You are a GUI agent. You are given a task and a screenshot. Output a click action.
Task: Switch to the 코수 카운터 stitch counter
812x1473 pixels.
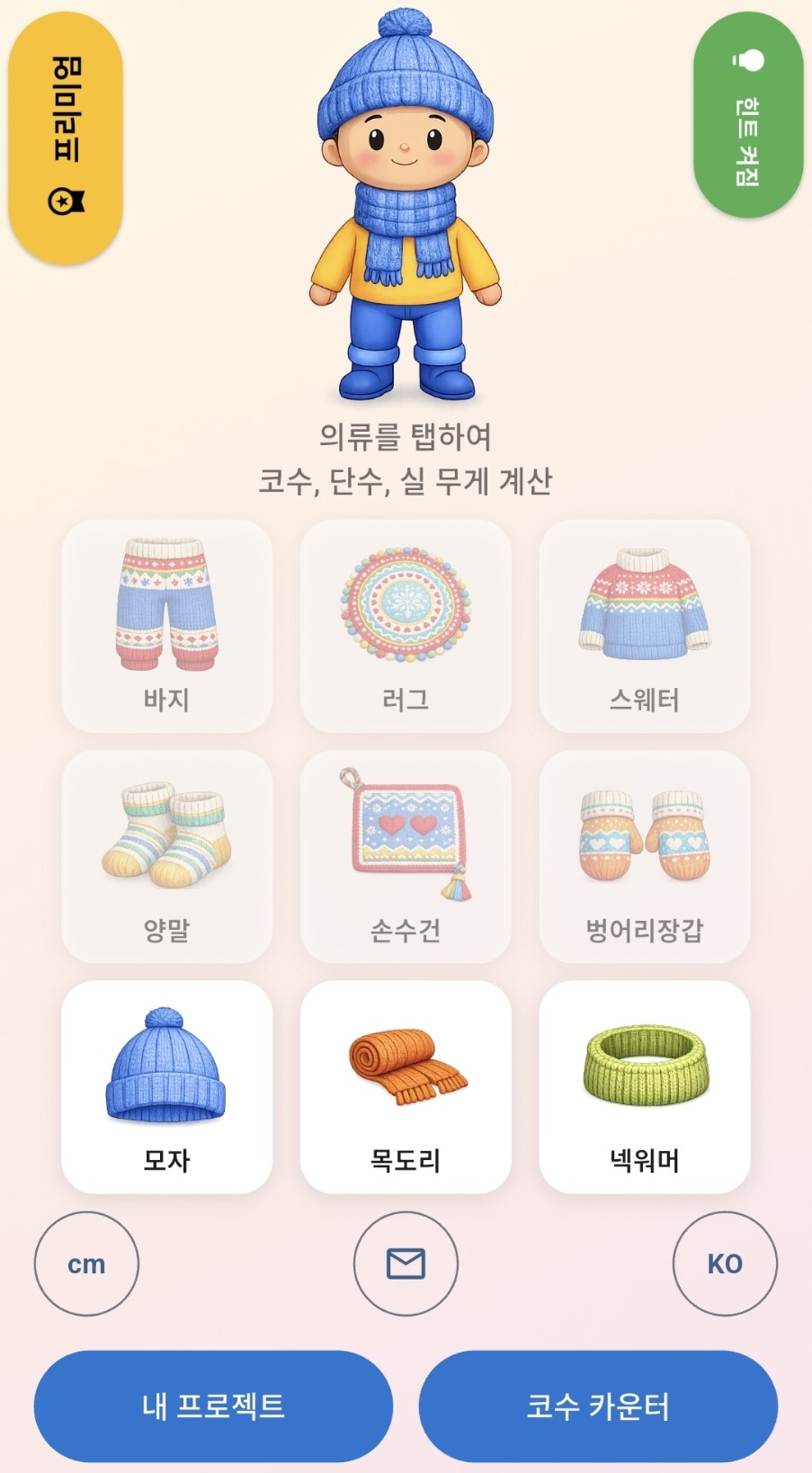(x=600, y=1405)
